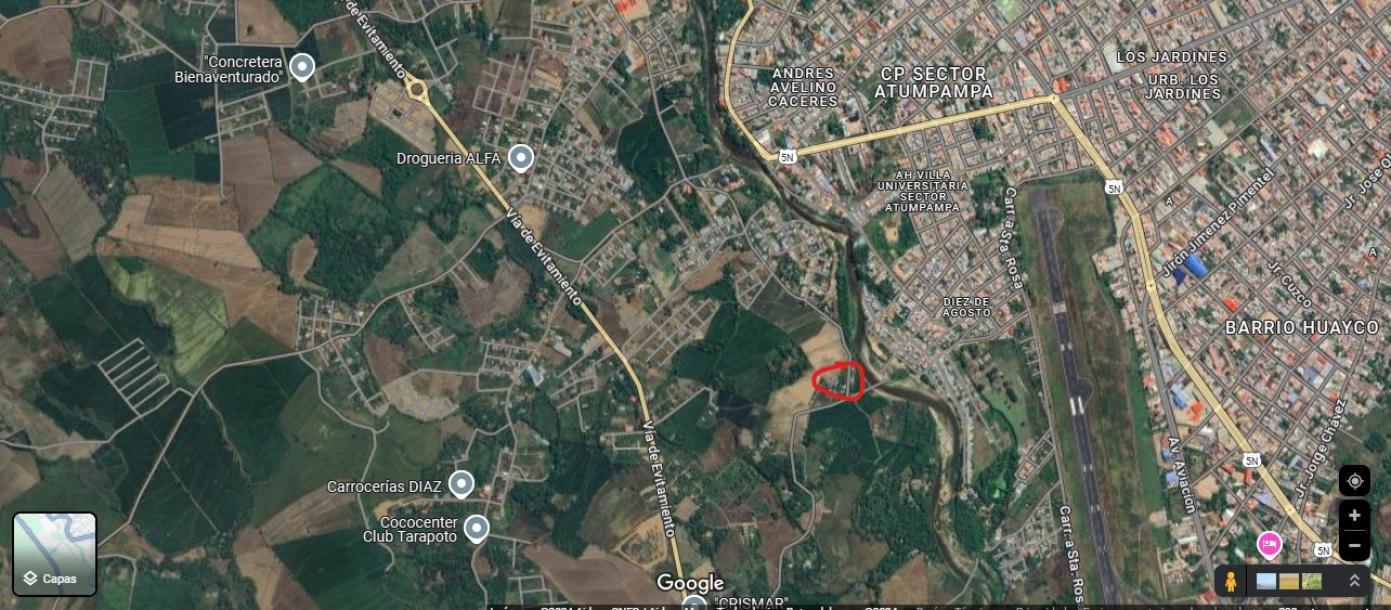1391x610 pixels.
Task: View the Carrocerías DIAZ place marker
Action: (x=461, y=484)
